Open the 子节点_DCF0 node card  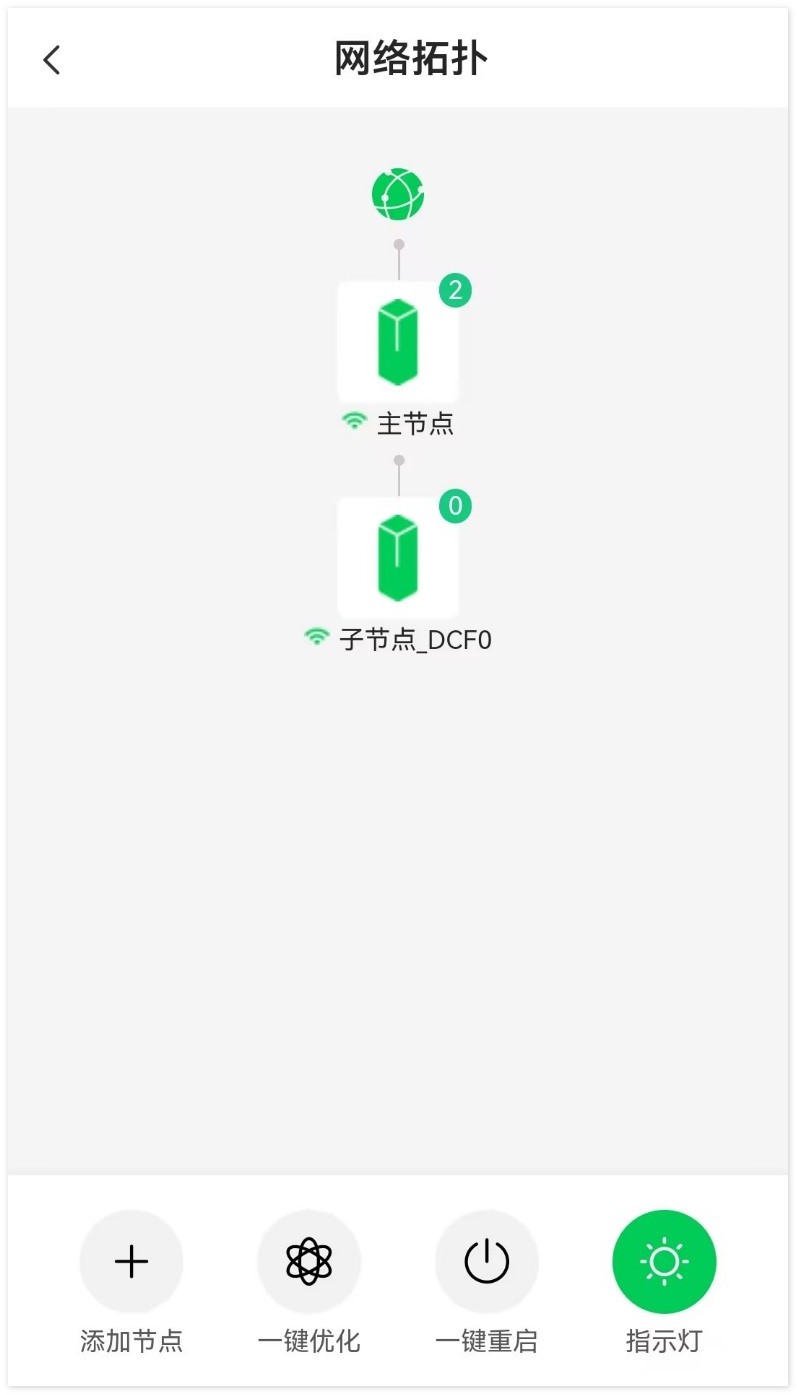398,558
